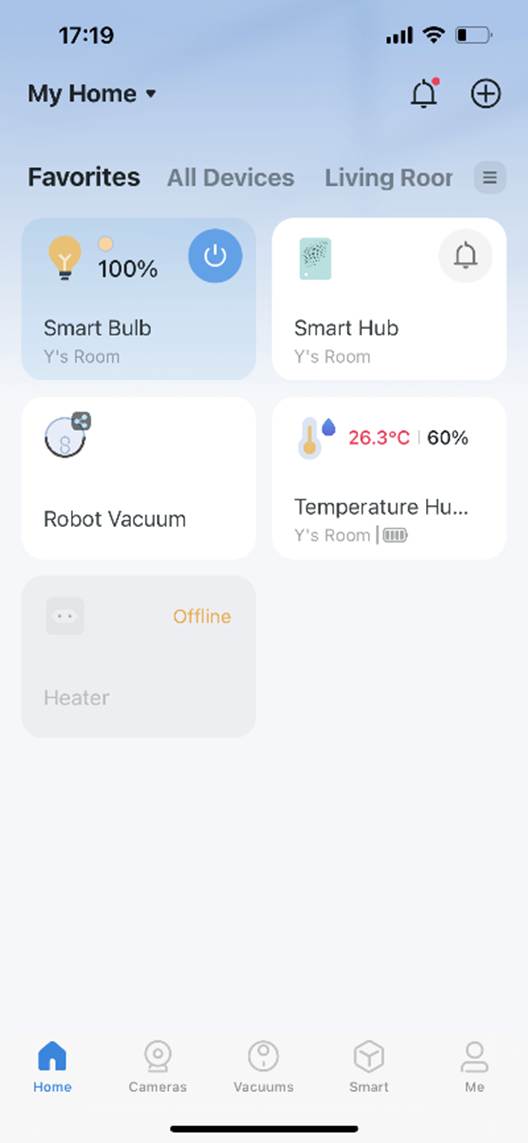Go to the Cameras tab
528x1143 pixels.
tap(158, 1066)
